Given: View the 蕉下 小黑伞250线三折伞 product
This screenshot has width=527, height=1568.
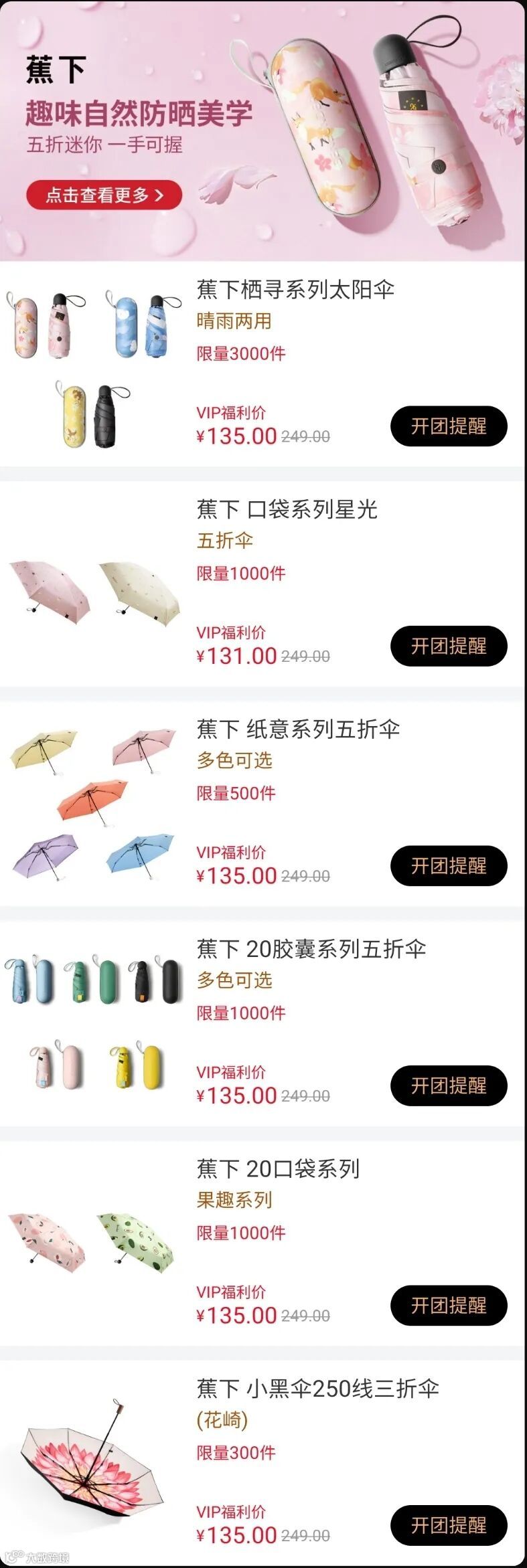Looking at the screenshot, I should [317, 1389].
